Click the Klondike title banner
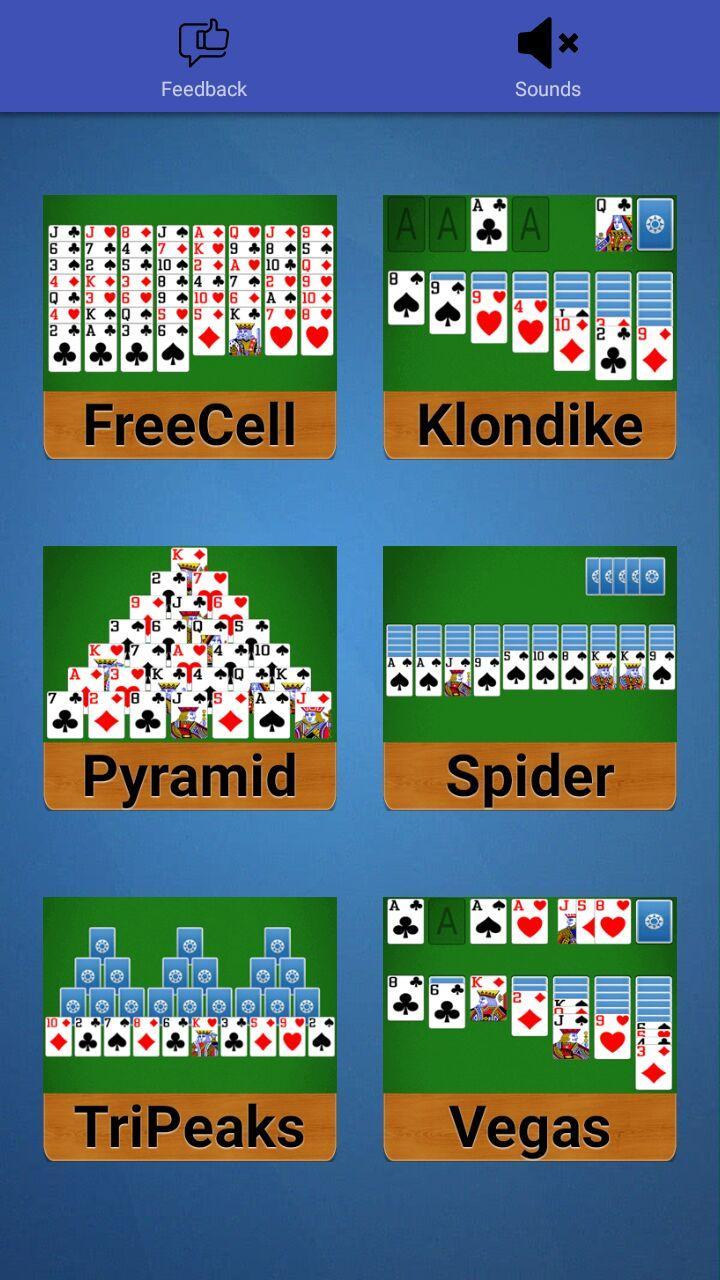This screenshot has height=1280, width=720. tap(530, 425)
